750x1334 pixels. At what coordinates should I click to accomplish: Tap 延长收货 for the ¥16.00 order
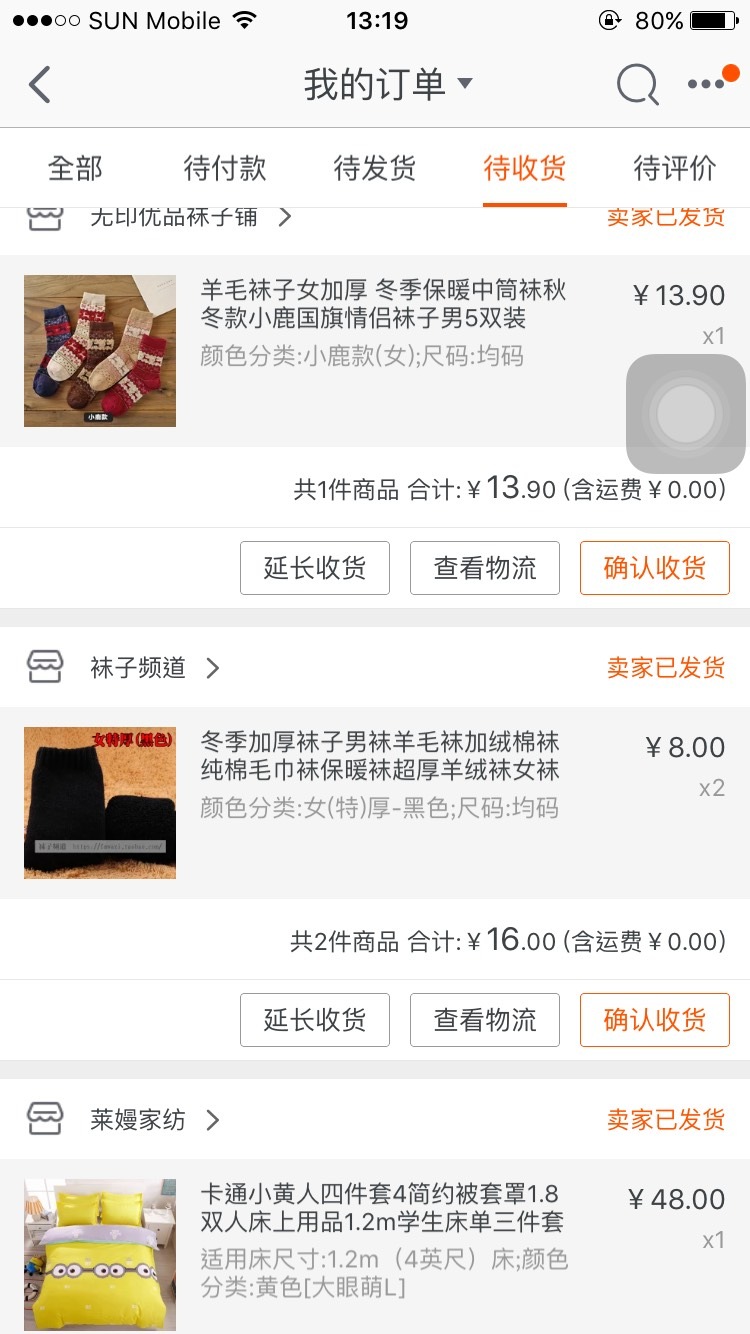pos(315,1020)
